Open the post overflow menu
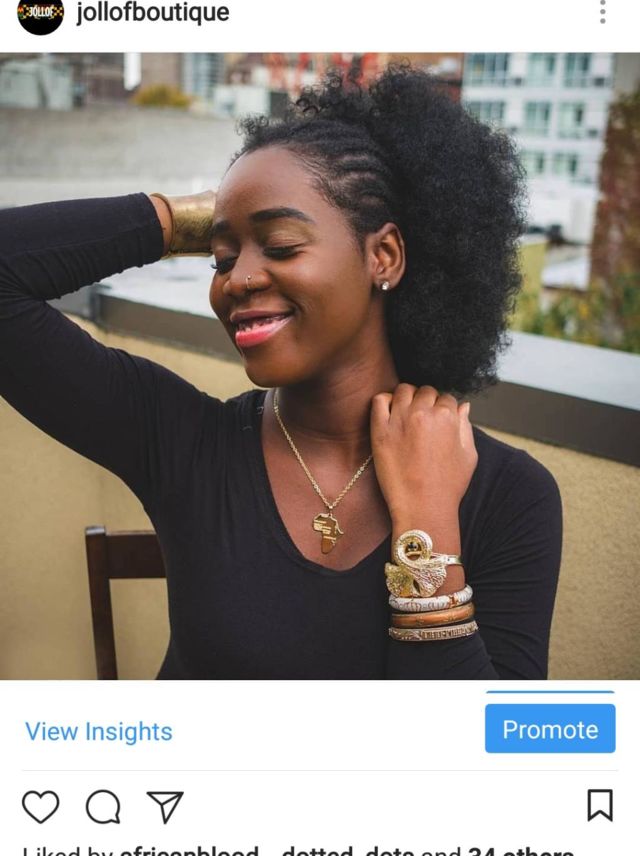640x856 pixels. [602, 13]
